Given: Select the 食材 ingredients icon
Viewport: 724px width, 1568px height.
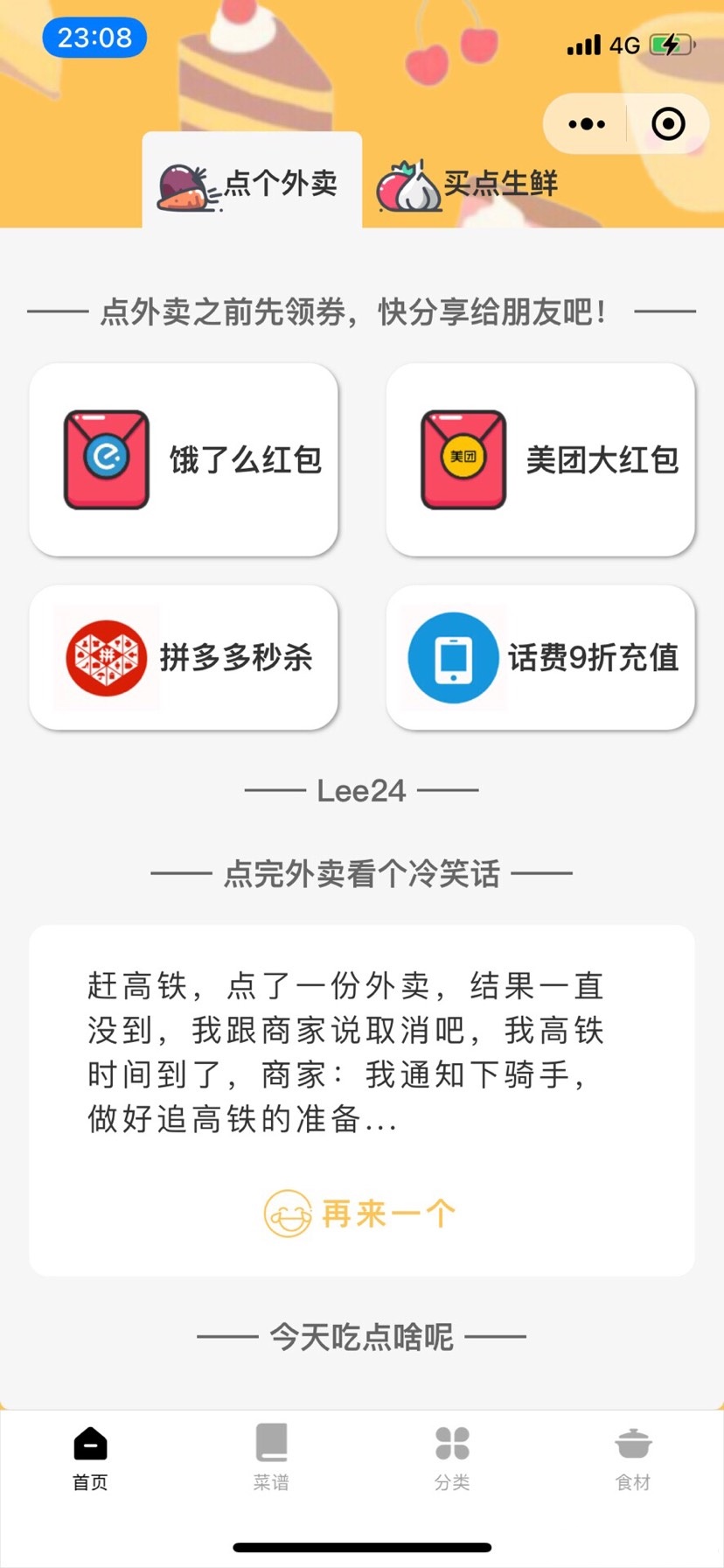Looking at the screenshot, I should point(632,1452).
